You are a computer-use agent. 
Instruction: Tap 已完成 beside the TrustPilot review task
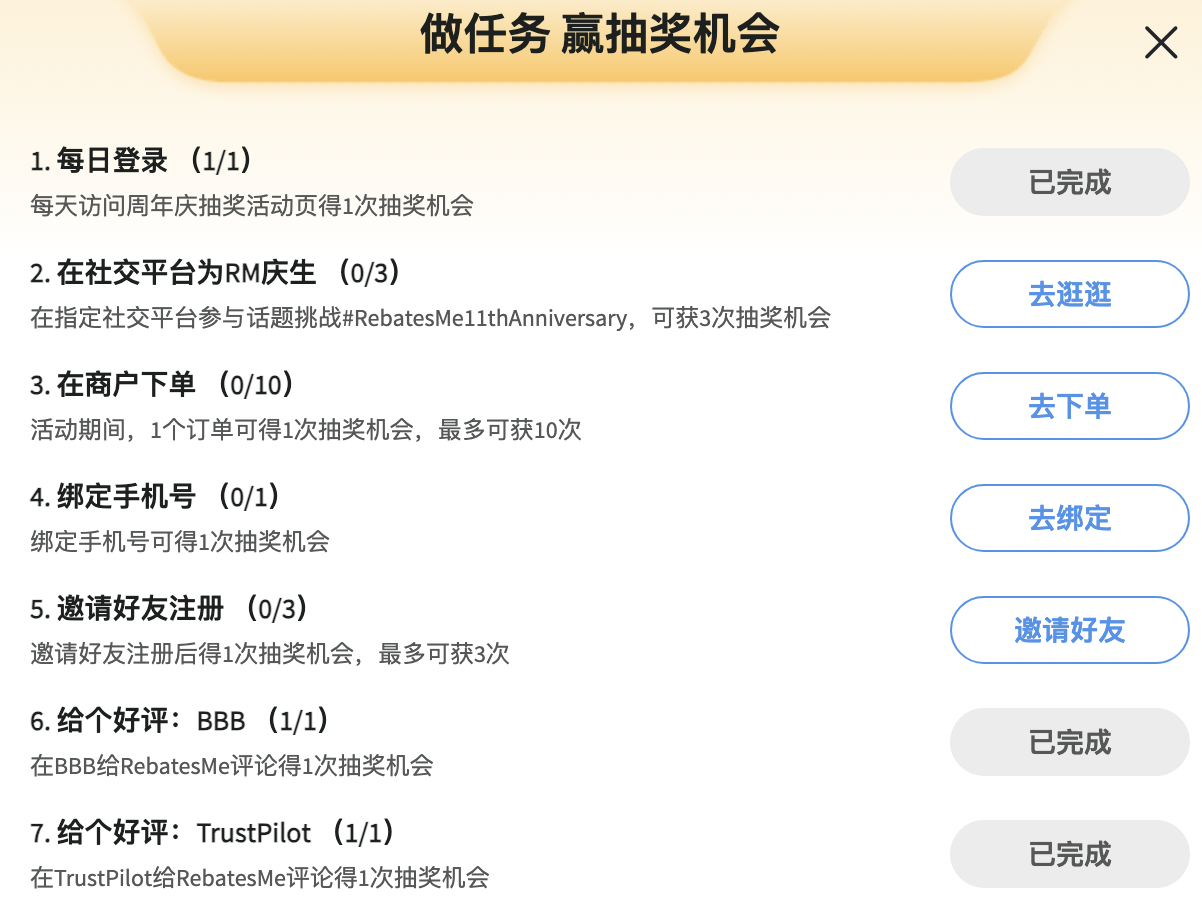pyautogui.click(x=1069, y=854)
